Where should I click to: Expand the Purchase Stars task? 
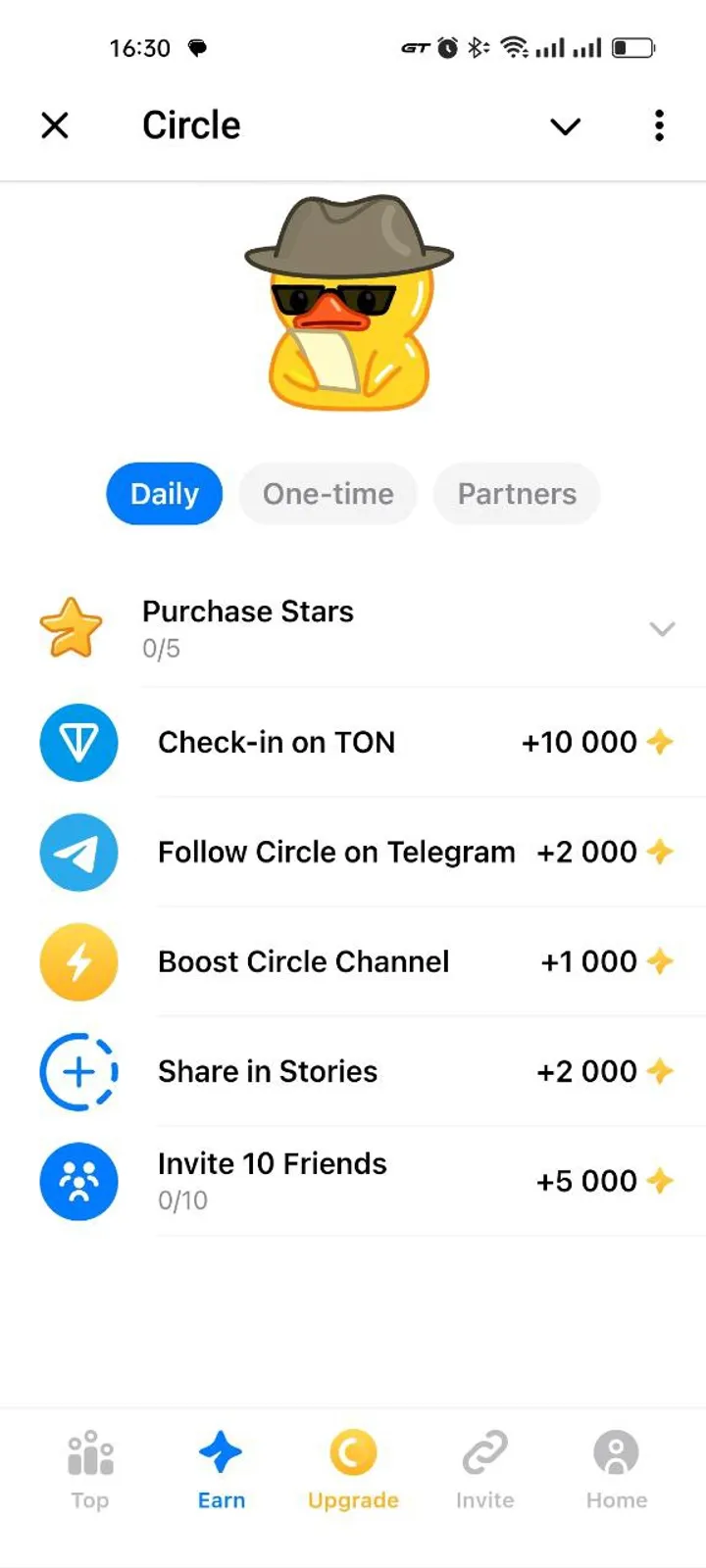663,628
